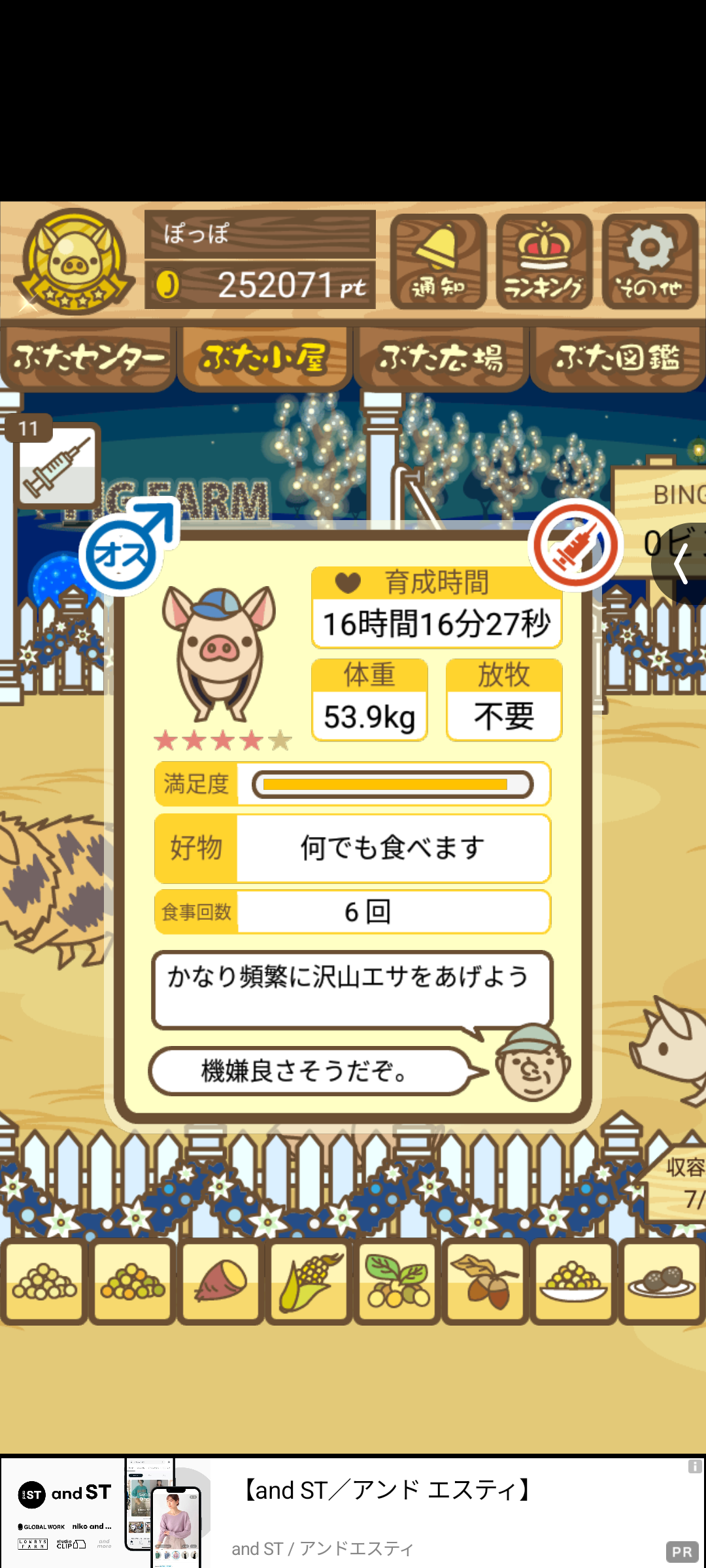Viewport: 706px width, 1568px height.
Task: Tap the gold pig medal badge
Action: 74,263
